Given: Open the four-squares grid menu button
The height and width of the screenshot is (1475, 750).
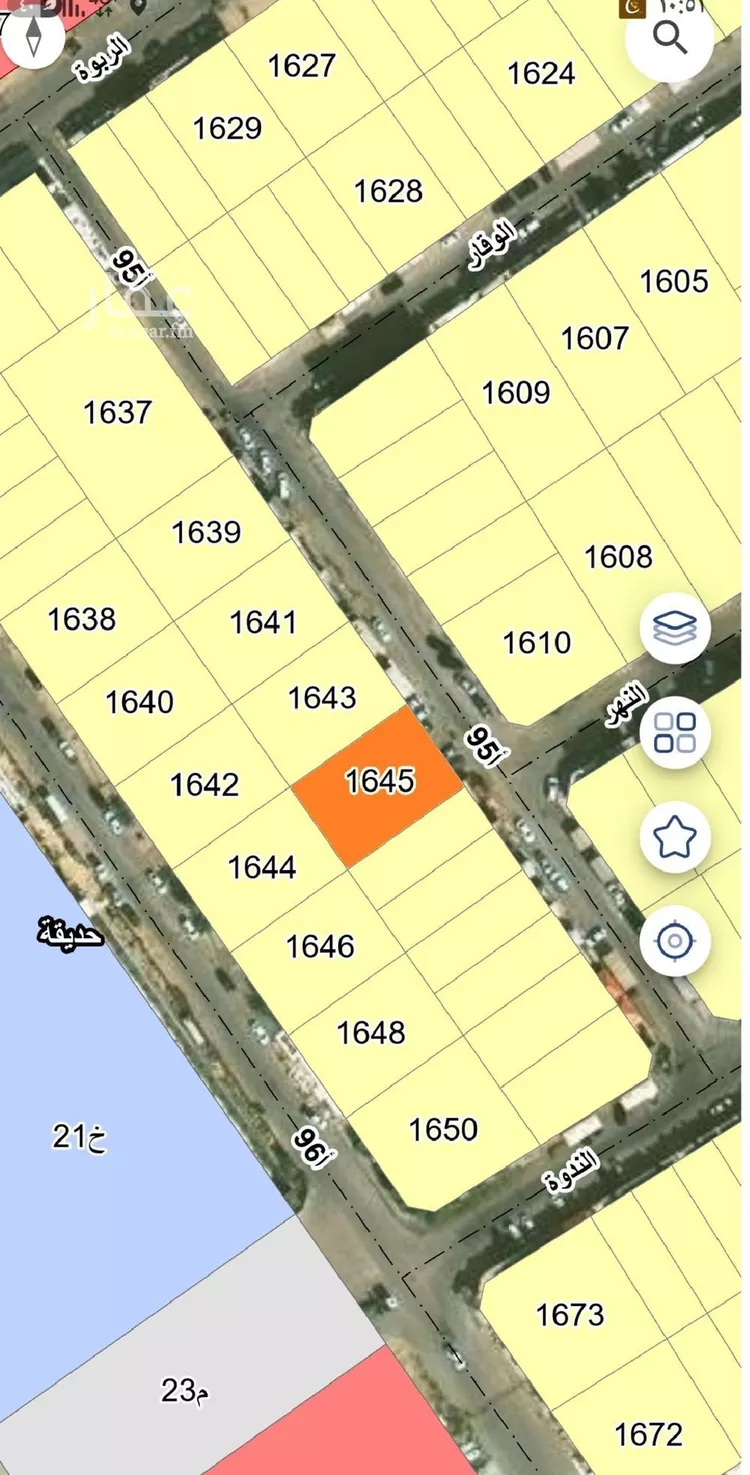Looking at the screenshot, I should pyautogui.click(x=675, y=732).
